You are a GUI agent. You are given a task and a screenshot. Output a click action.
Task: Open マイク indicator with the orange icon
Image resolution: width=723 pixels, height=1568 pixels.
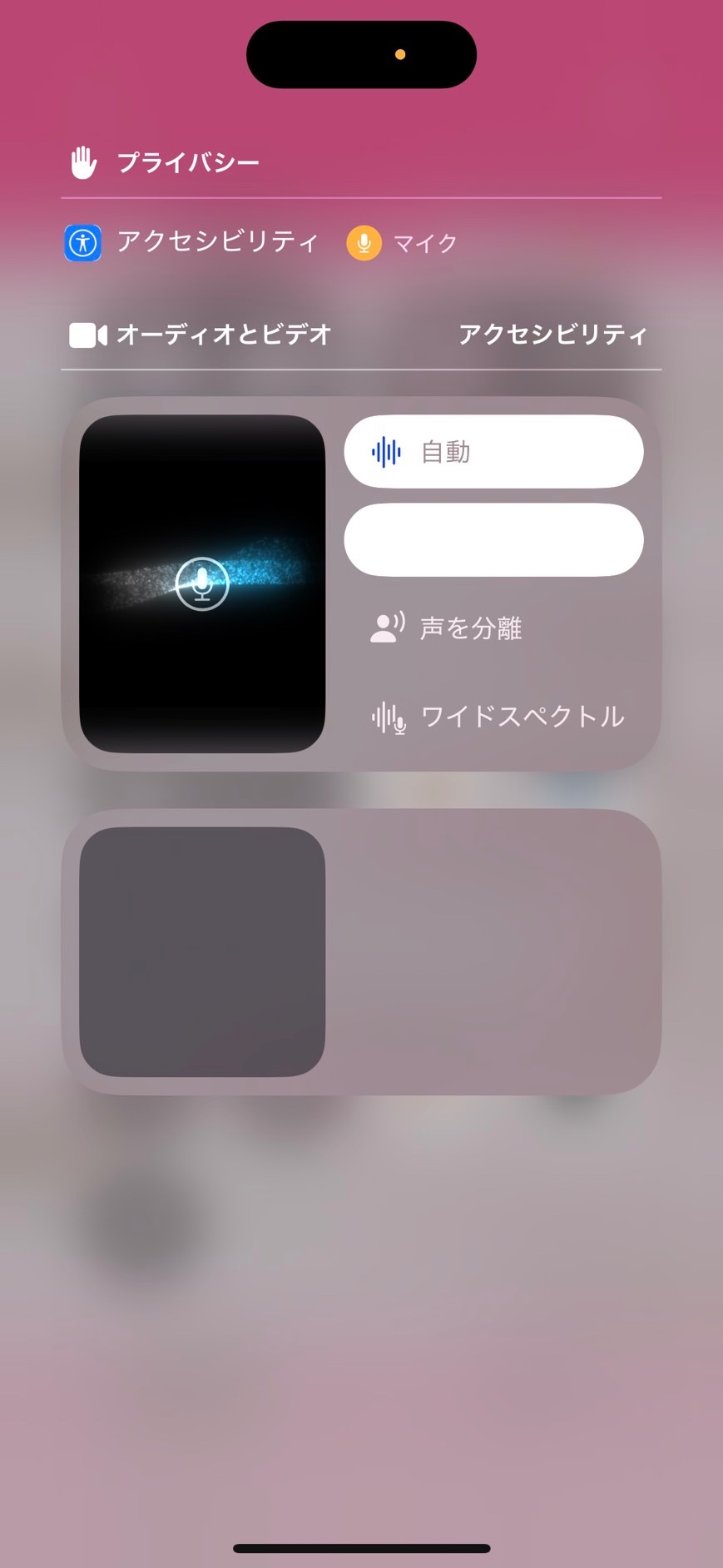tap(403, 243)
